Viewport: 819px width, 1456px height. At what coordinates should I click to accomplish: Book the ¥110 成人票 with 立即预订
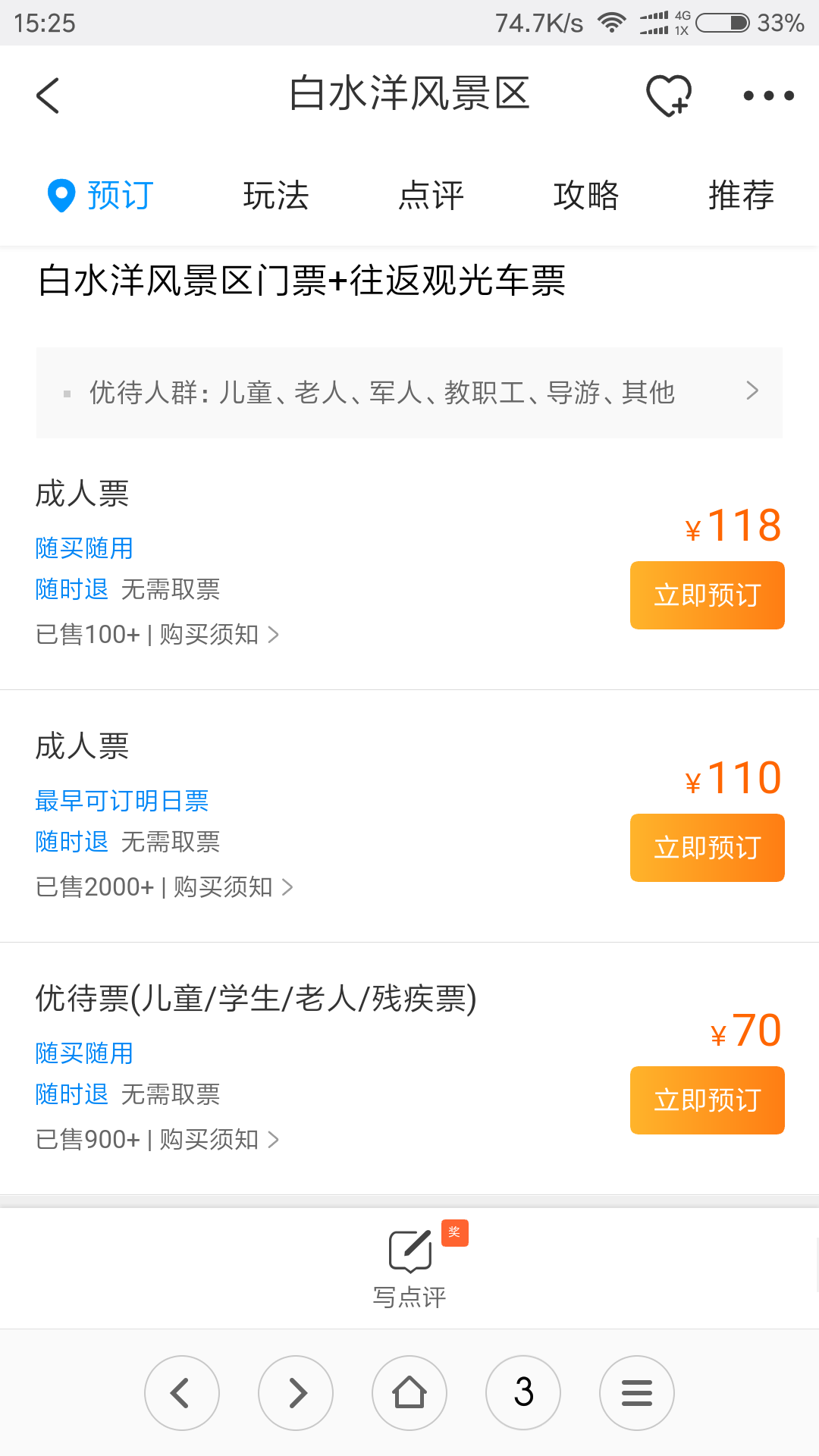pos(707,848)
